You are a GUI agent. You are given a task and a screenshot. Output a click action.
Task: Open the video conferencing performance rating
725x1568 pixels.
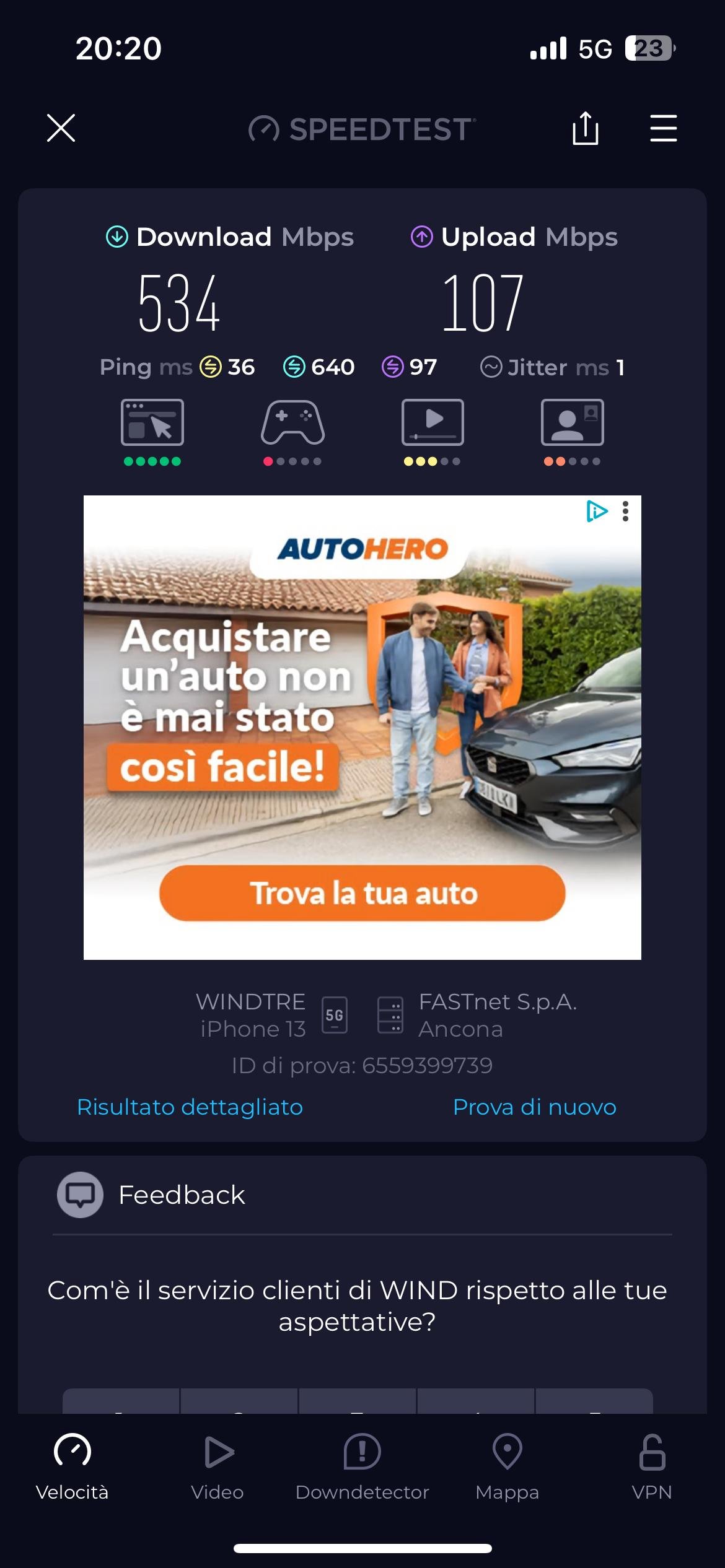click(x=572, y=432)
